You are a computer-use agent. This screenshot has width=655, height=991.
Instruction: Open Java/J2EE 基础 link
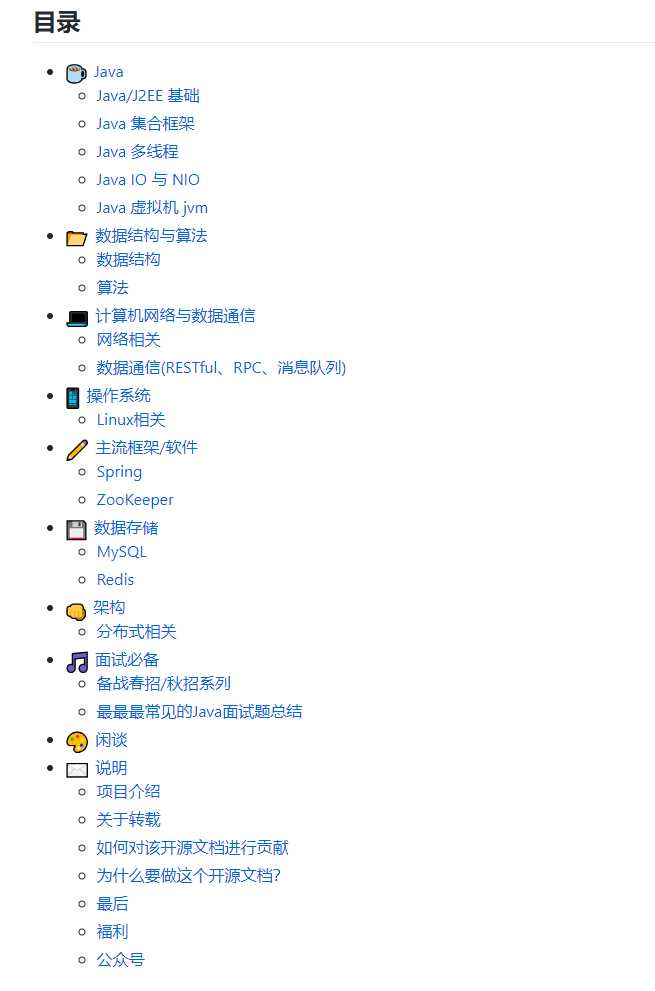tap(148, 96)
